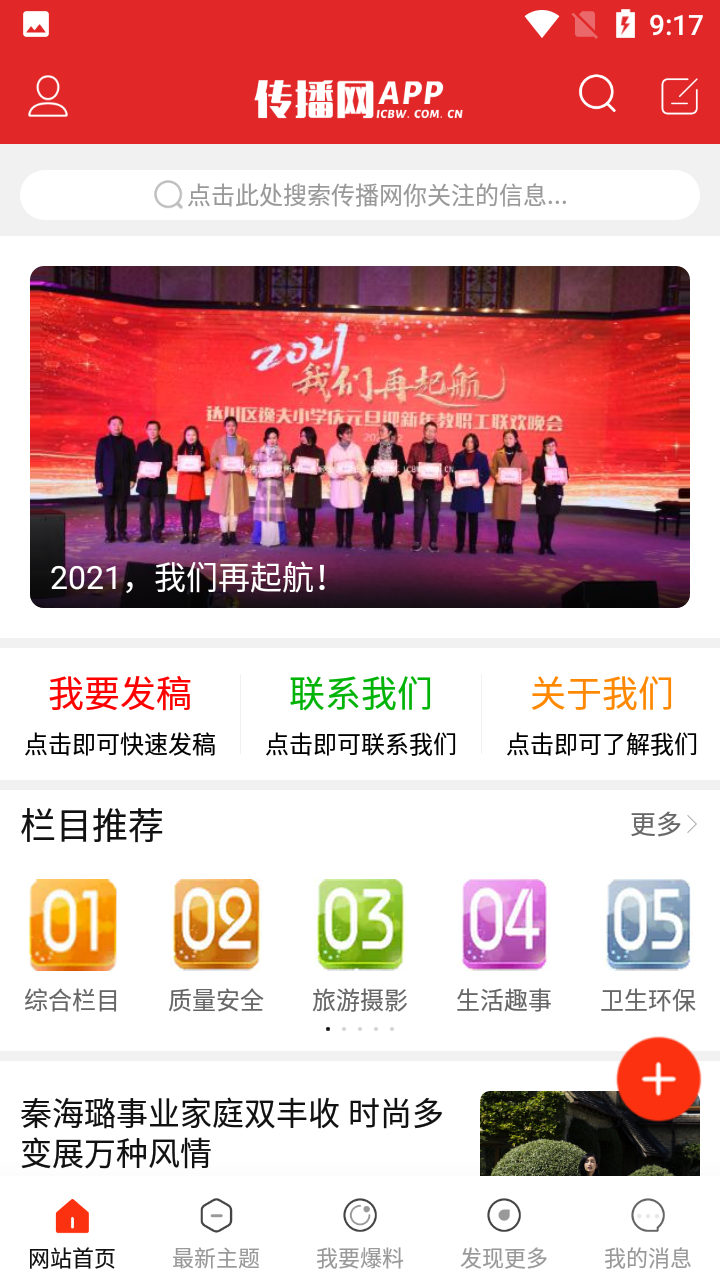The height and width of the screenshot is (1280, 720).
Task: Open the 旅游摄影 column
Action: (x=360, y=945)
